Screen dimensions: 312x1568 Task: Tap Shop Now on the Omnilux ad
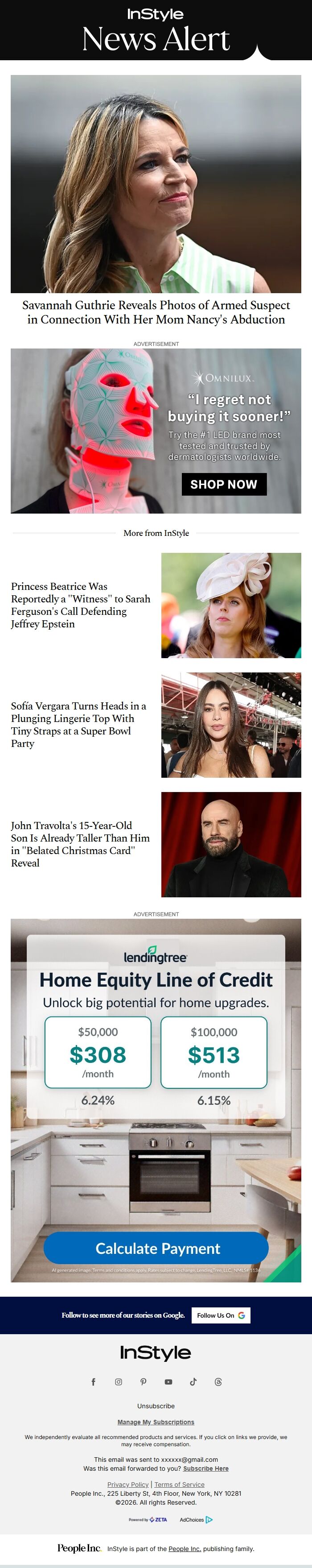pyautogui.click(x=224, y=485)
